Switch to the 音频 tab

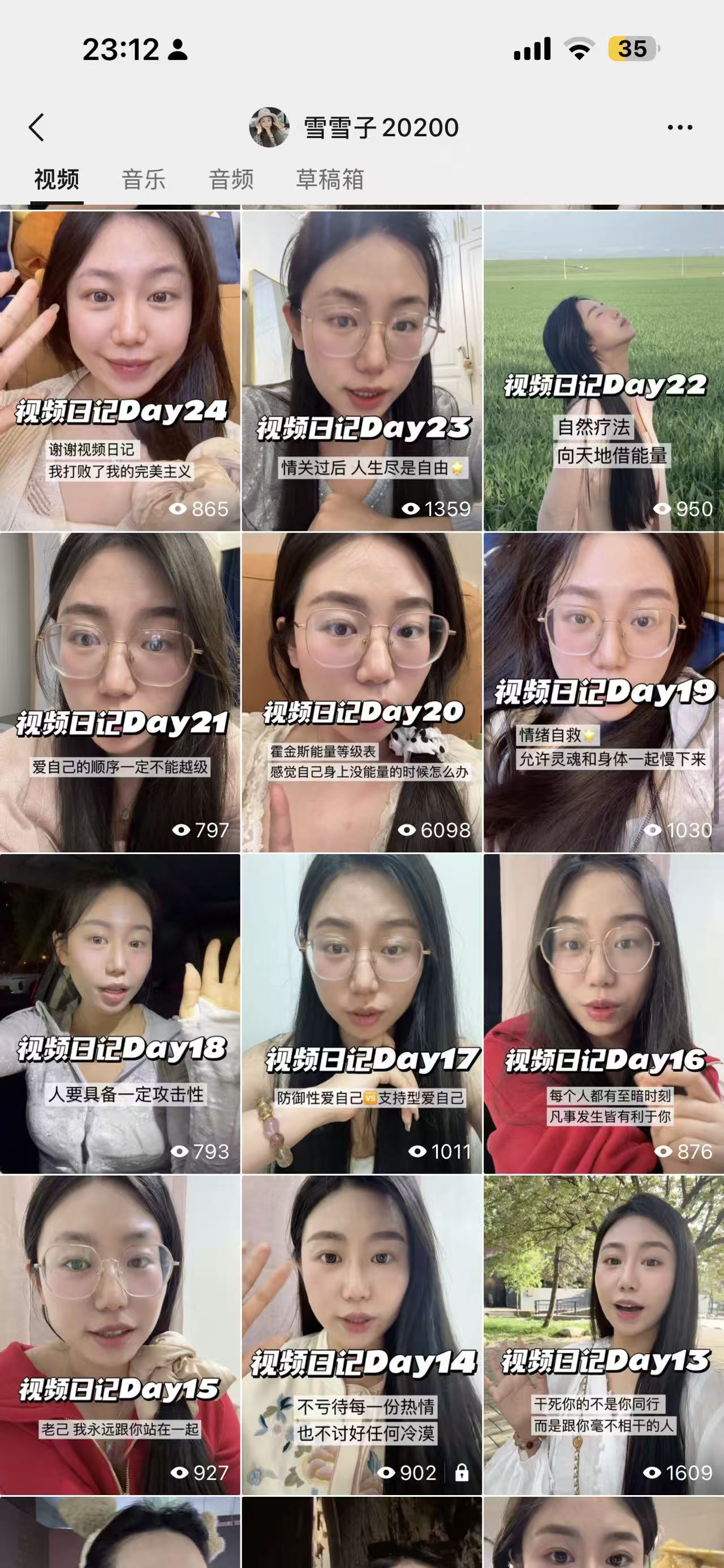(x=231, y=180)
